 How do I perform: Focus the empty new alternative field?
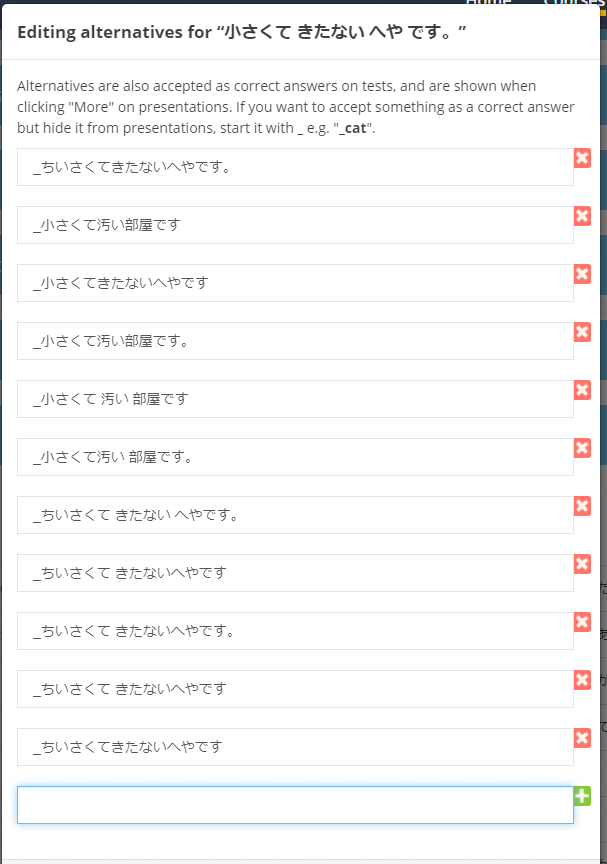tap(295, 805)
